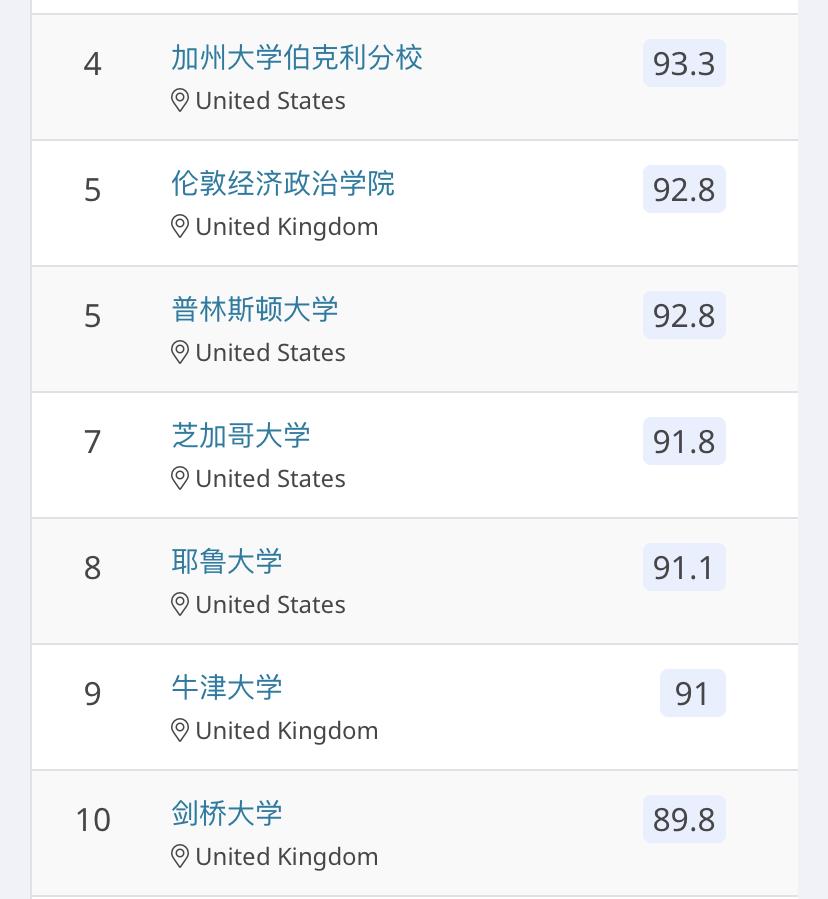Open the 牛津大学 university page
Image resolution: width=828 pixels, height=899 pixels.
(227, 688)
